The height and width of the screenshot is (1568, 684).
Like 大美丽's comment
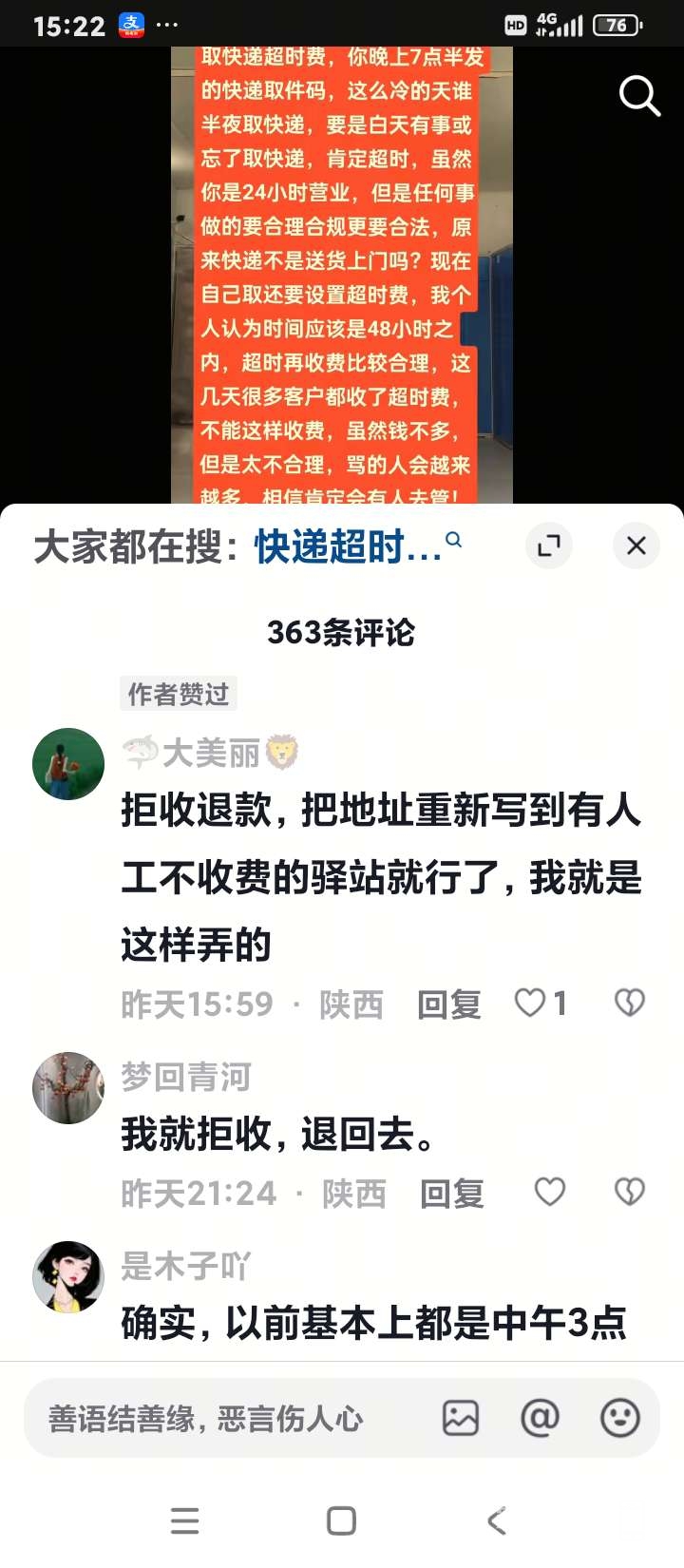531,1003
